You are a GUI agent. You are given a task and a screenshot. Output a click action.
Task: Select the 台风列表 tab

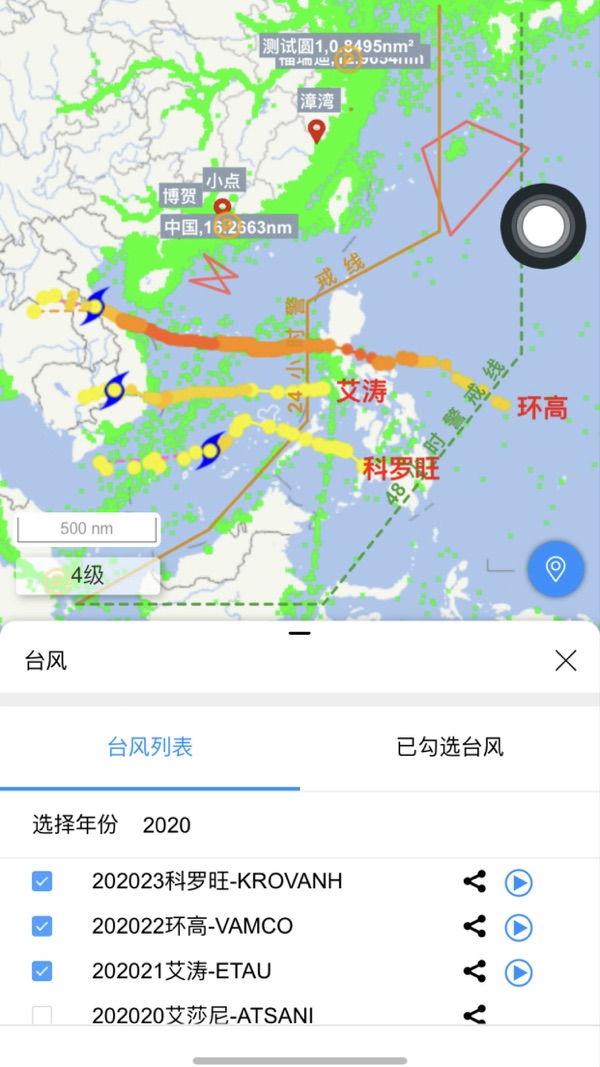point(150,747)
